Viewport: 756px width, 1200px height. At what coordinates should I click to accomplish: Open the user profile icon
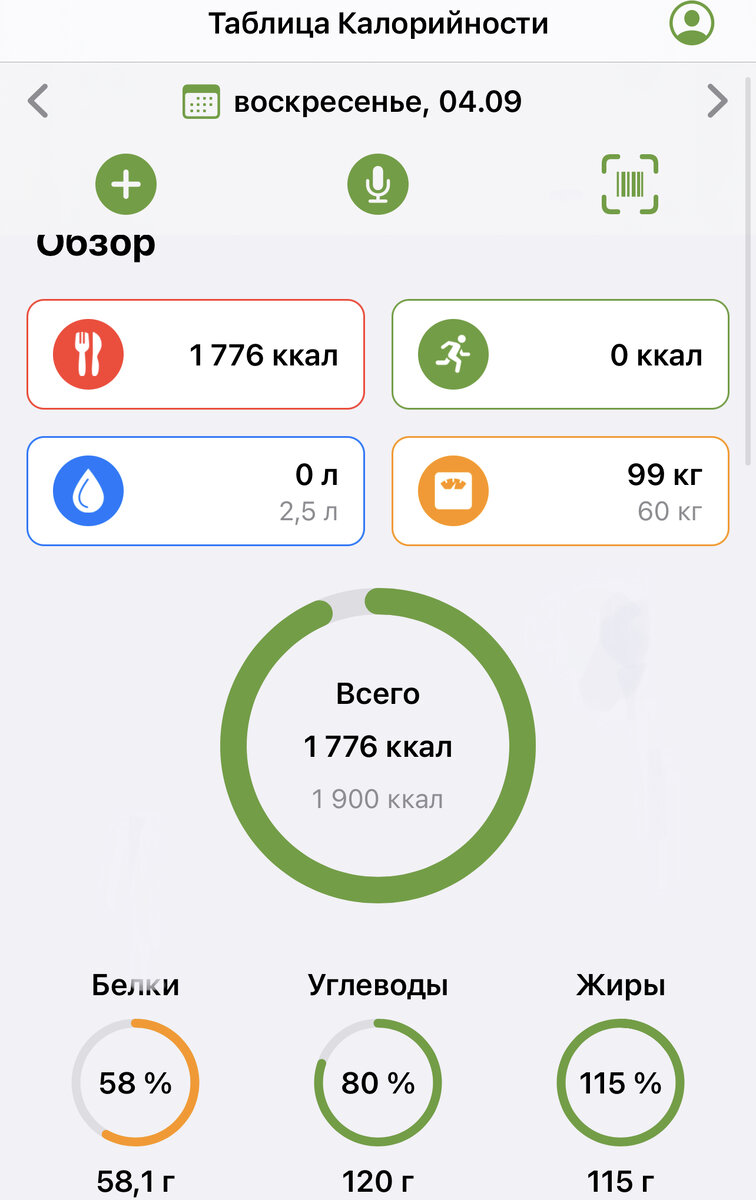click(x=691, y=23)
